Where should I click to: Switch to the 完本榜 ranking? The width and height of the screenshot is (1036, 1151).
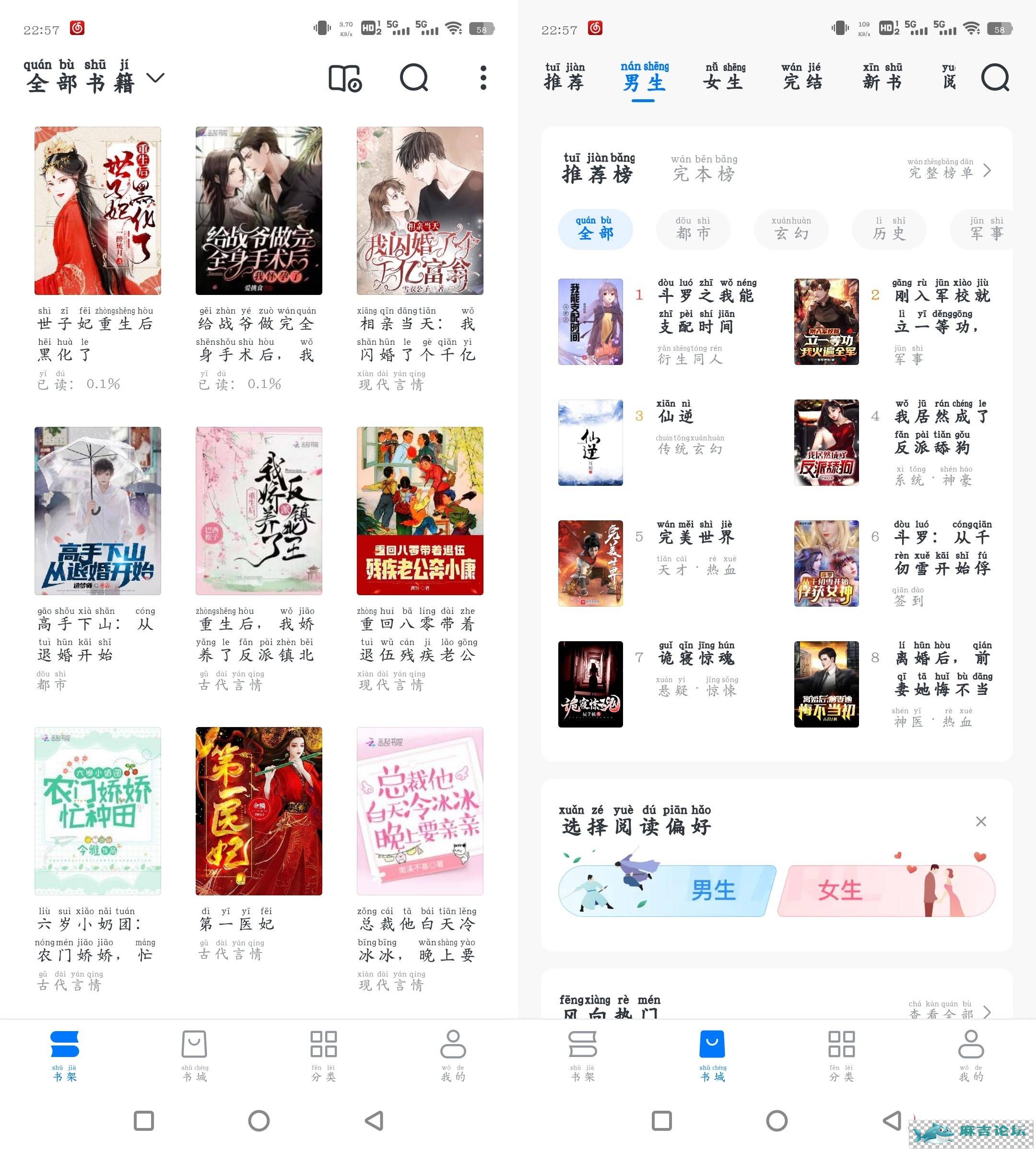(x=704, y=169)
